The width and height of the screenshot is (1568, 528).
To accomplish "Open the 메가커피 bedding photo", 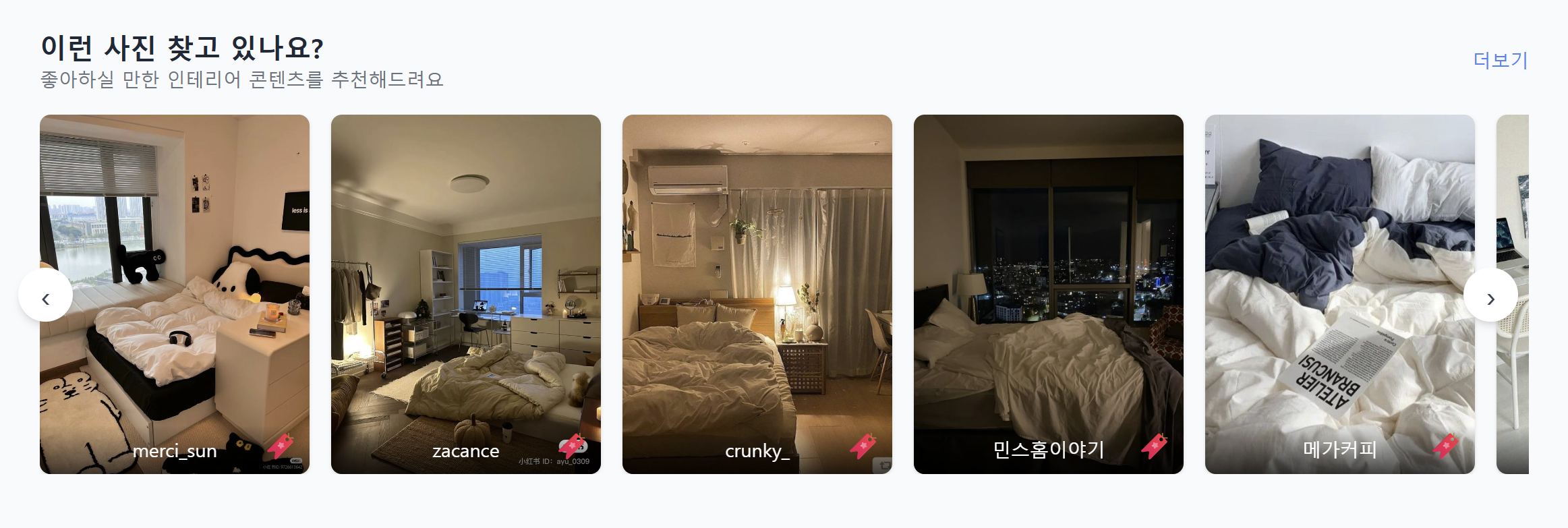I will coord(1339,283).
